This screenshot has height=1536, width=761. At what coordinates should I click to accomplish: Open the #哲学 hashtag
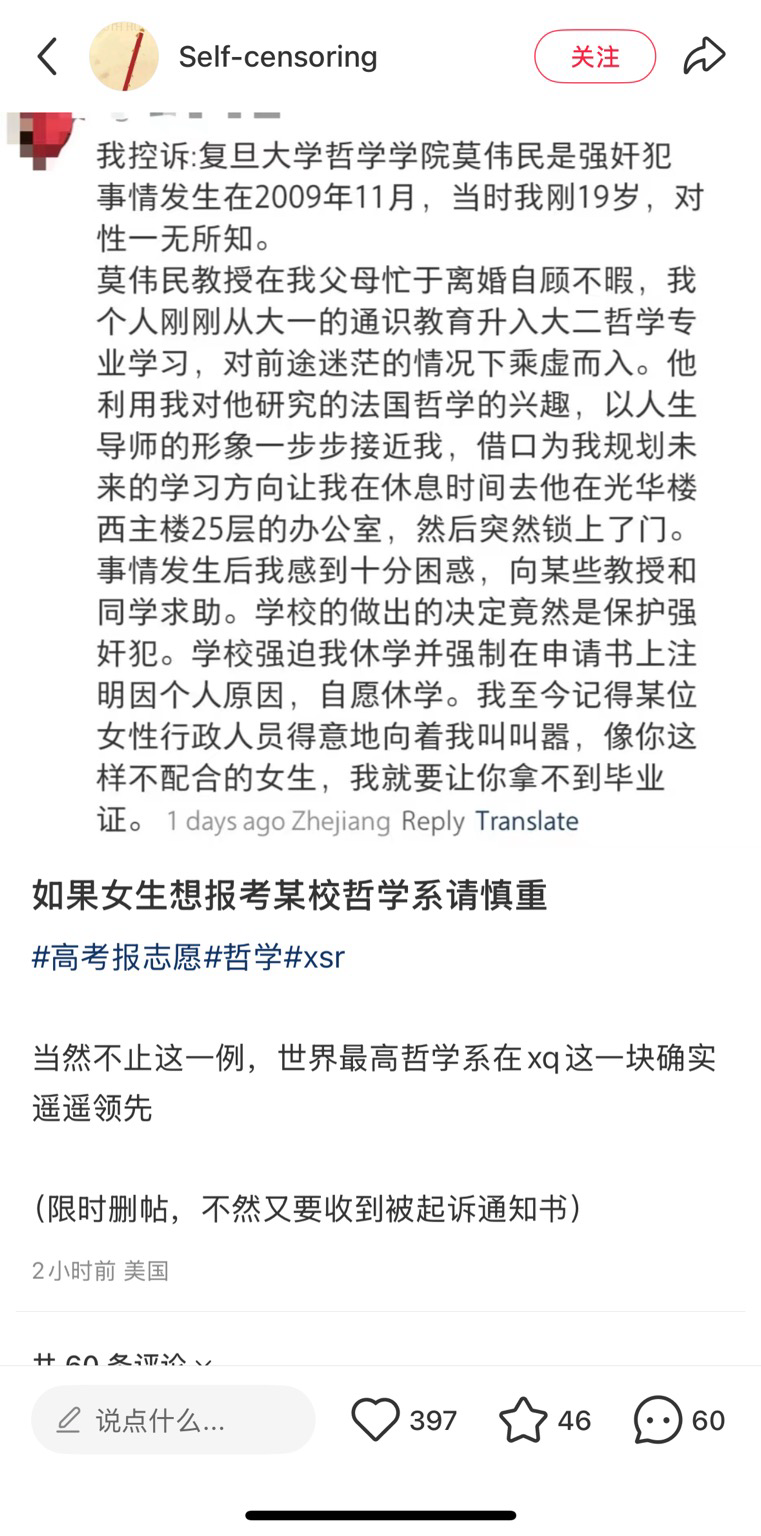click(x=243, y=957)
